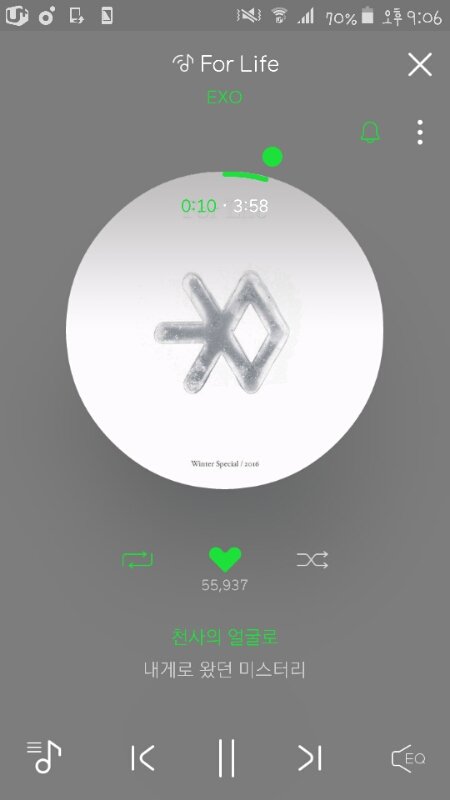The height and width of the screenshot is (800, 450).
Task: Pause the song For Life
Action: (226, 758)
